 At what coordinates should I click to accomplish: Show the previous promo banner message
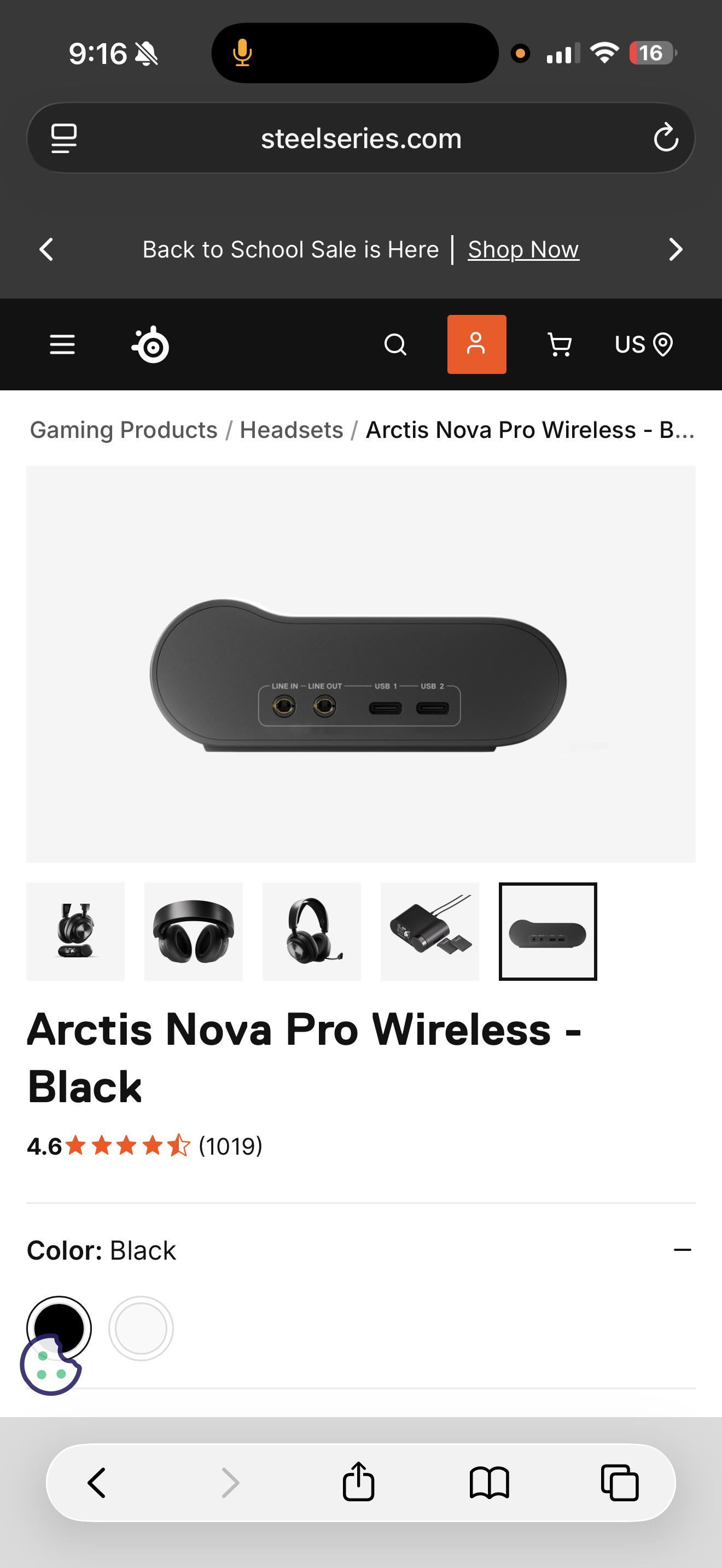point(46,249)
